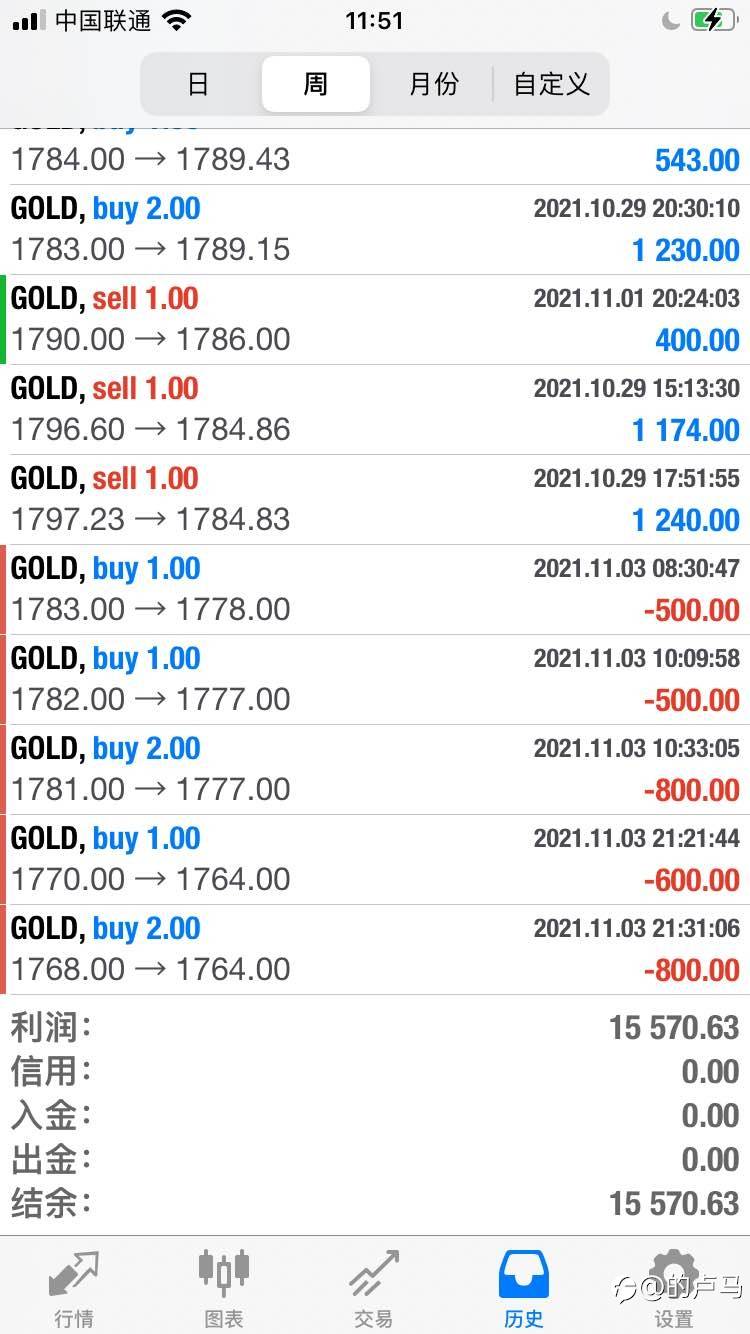Open the 设置 settings tab
The height and width of the screenshot is (1334, 750).
click(674, 1287)
